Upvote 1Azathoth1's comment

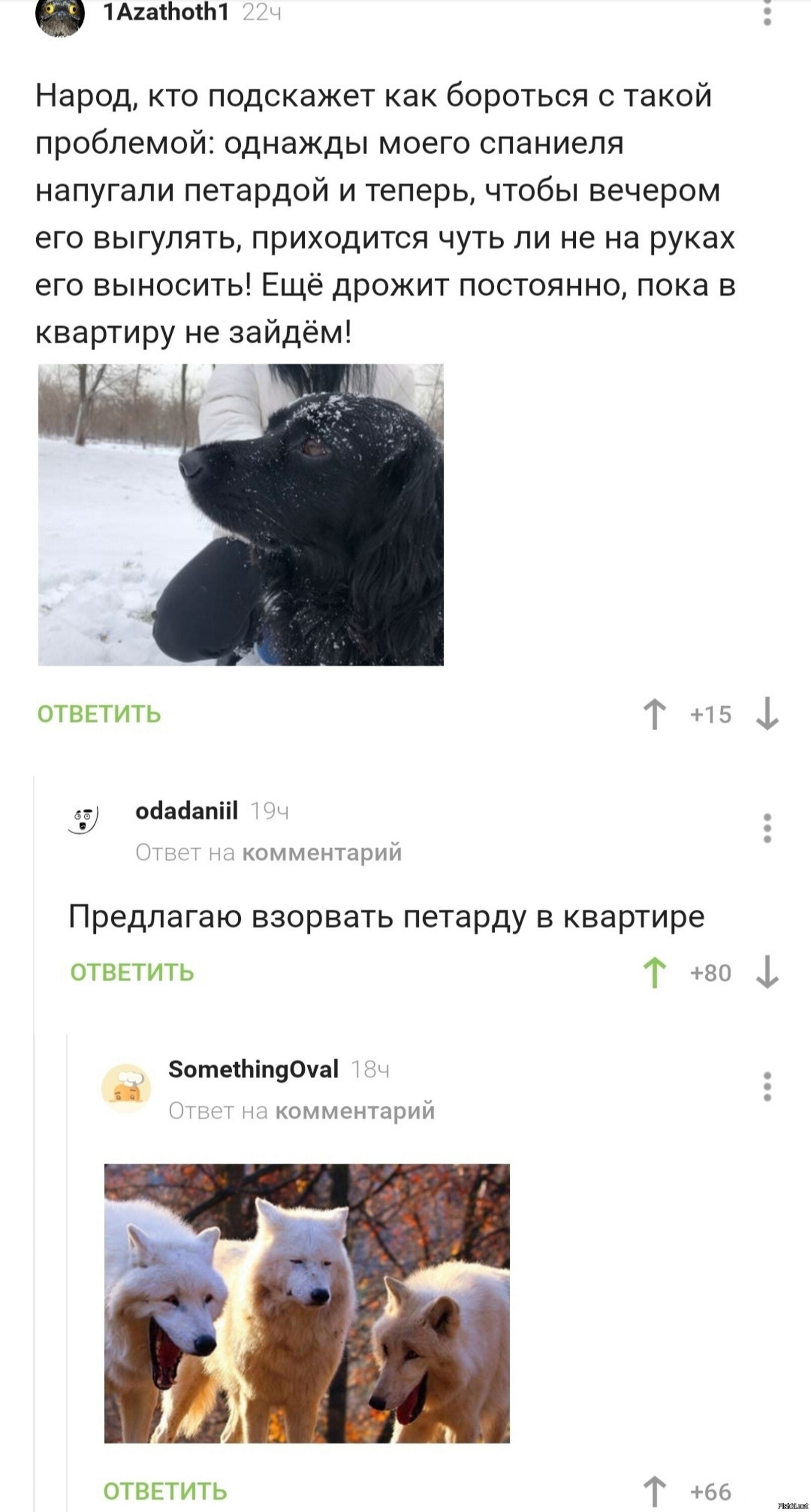click(x=654, y=714)
